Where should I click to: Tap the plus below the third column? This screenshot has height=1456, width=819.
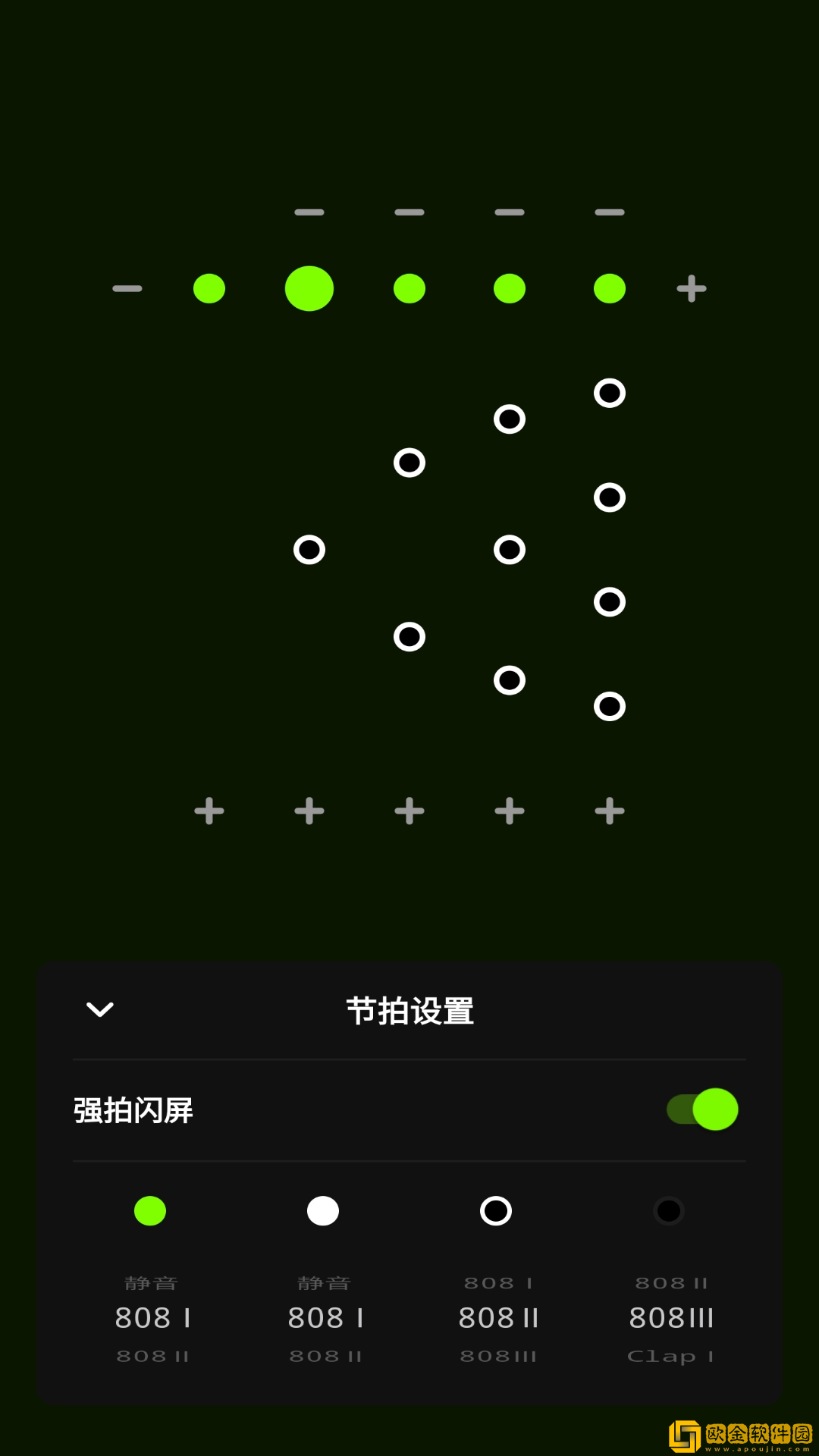(x=409, y=810)
